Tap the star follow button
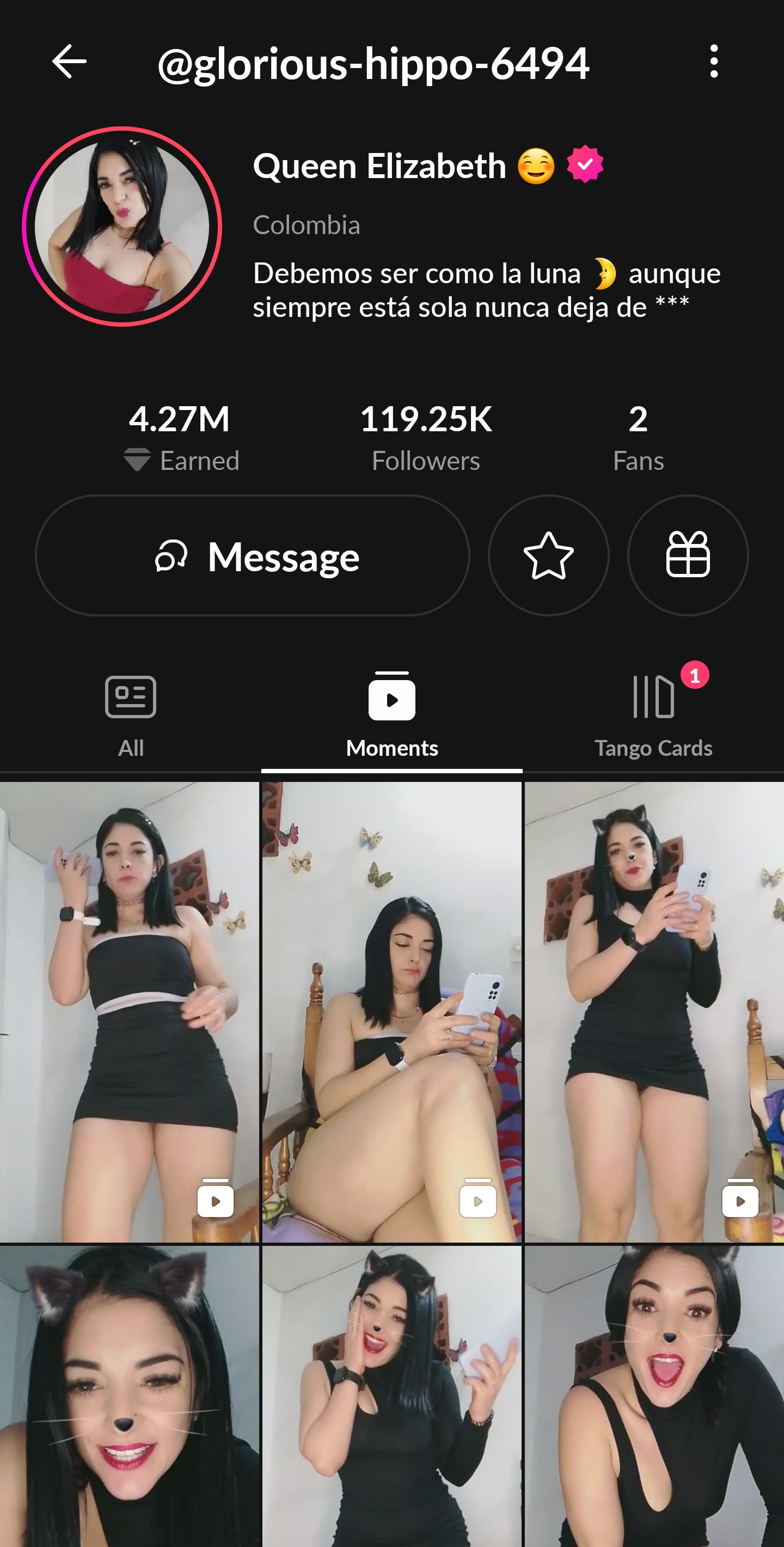The image size is (784, 1547). tap(549, 555)
